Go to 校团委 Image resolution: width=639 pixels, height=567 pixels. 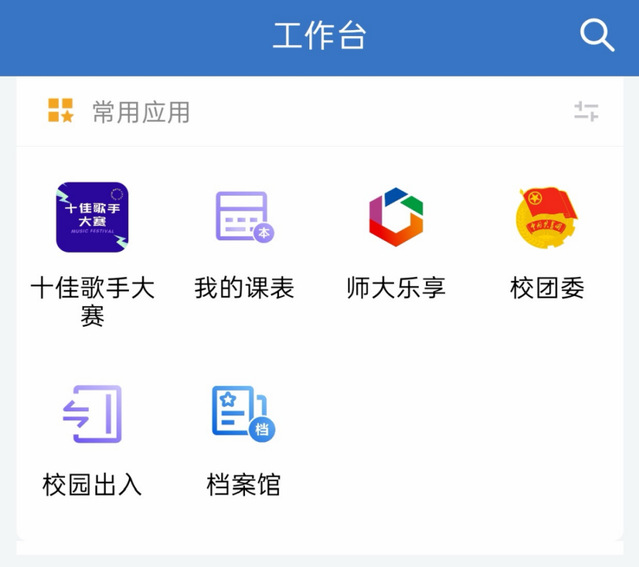(547, 218)
